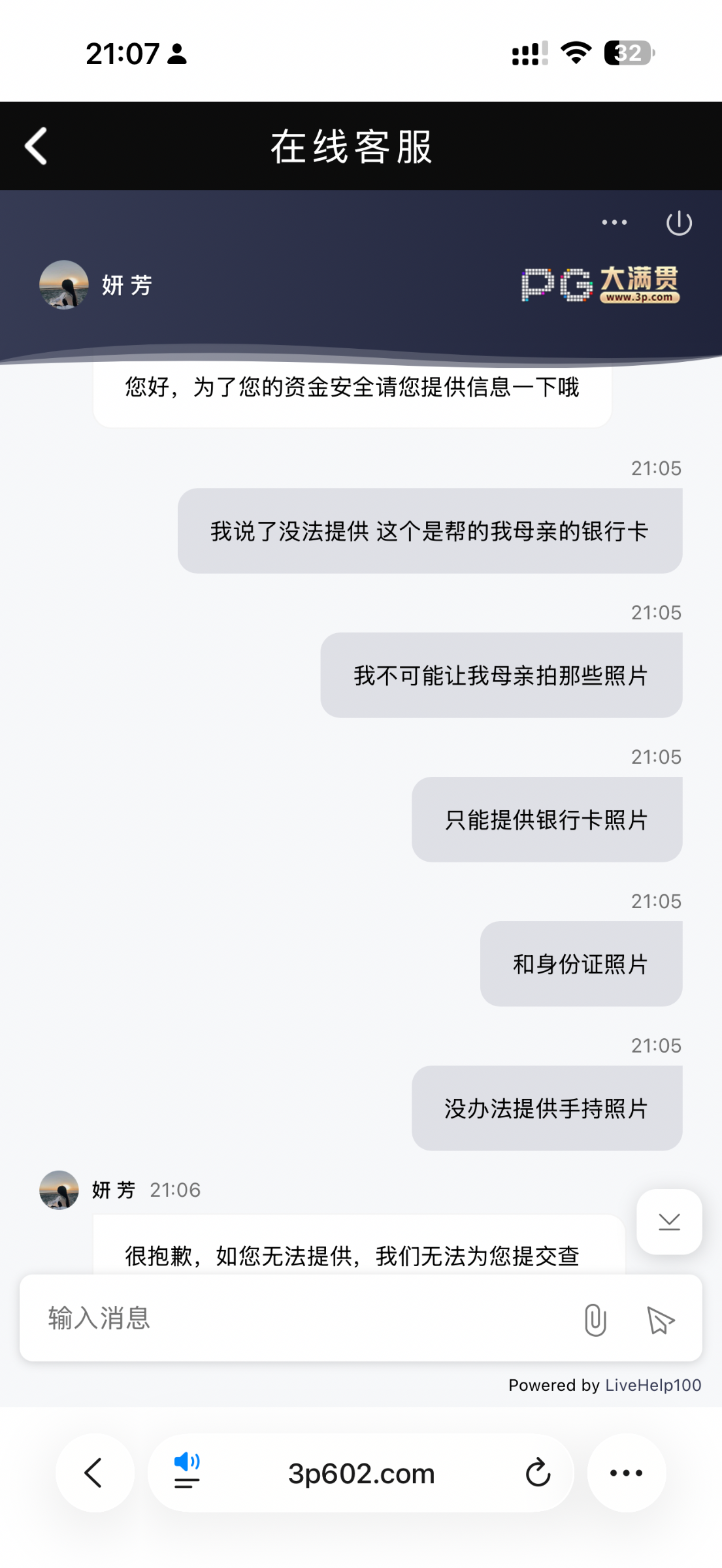End the chat session with the power icon

tap(679, 223)
